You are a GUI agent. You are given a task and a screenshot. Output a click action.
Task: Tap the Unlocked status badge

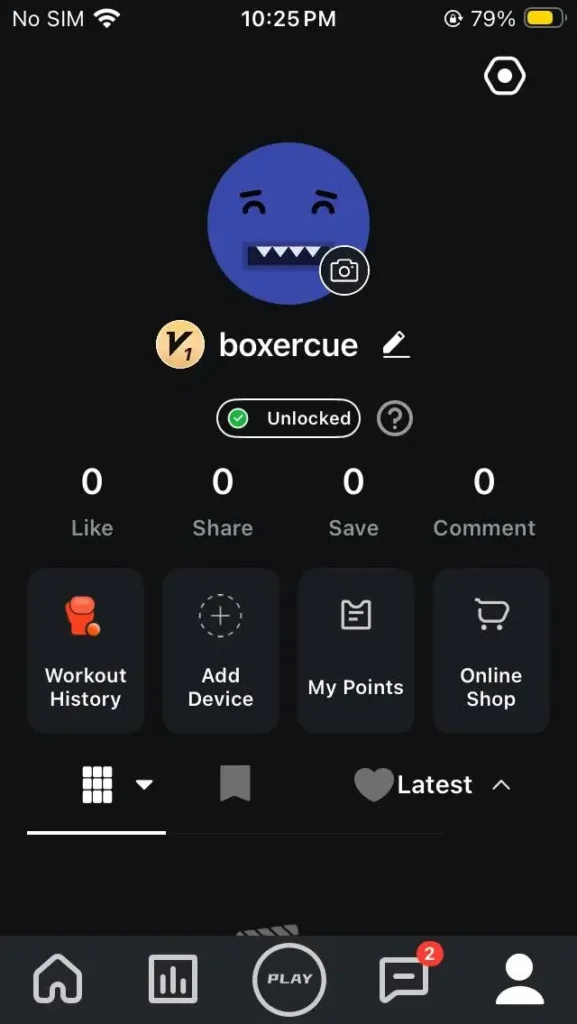coord(288,418)
